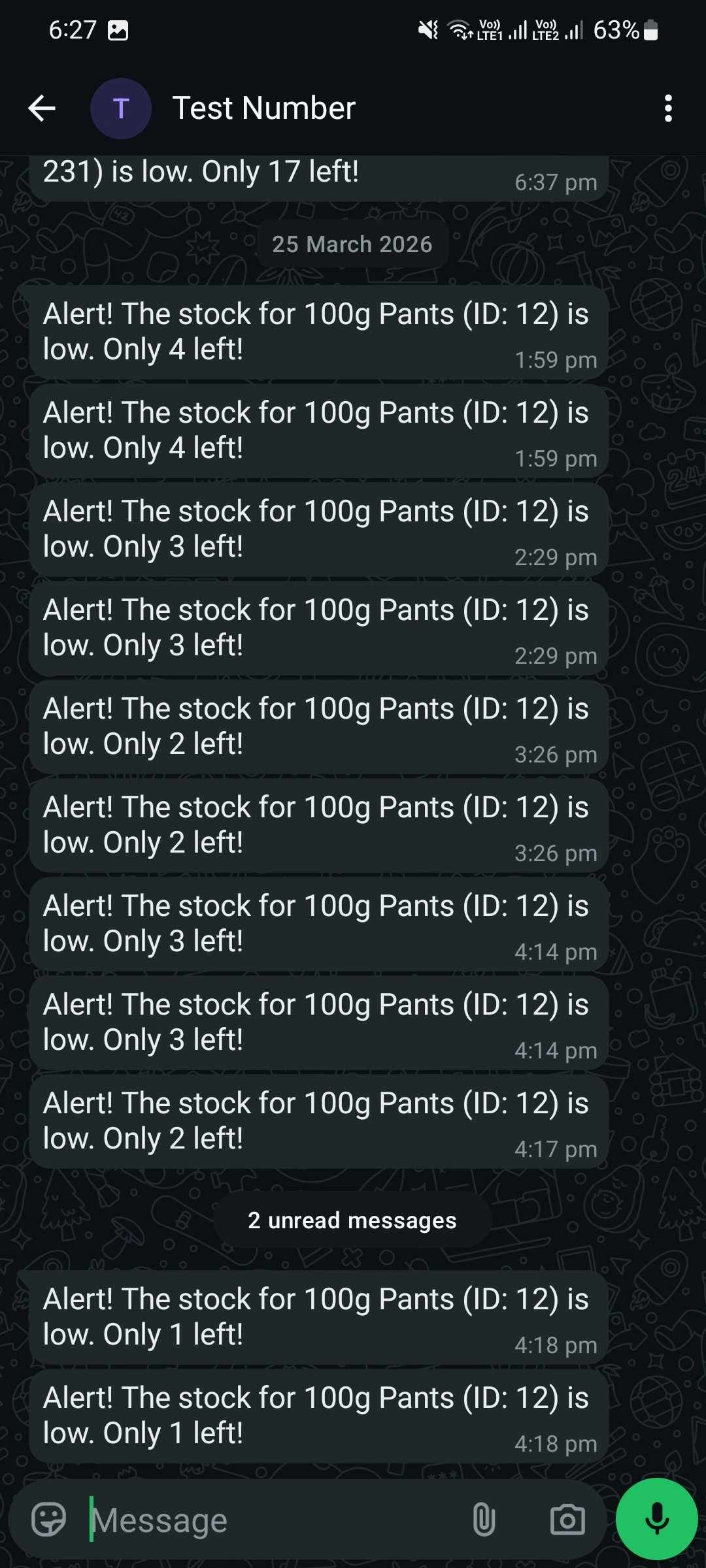The image size is (706, 1568).
Task: Attach a file with the paperclip icon
Action: (484, 1518)
